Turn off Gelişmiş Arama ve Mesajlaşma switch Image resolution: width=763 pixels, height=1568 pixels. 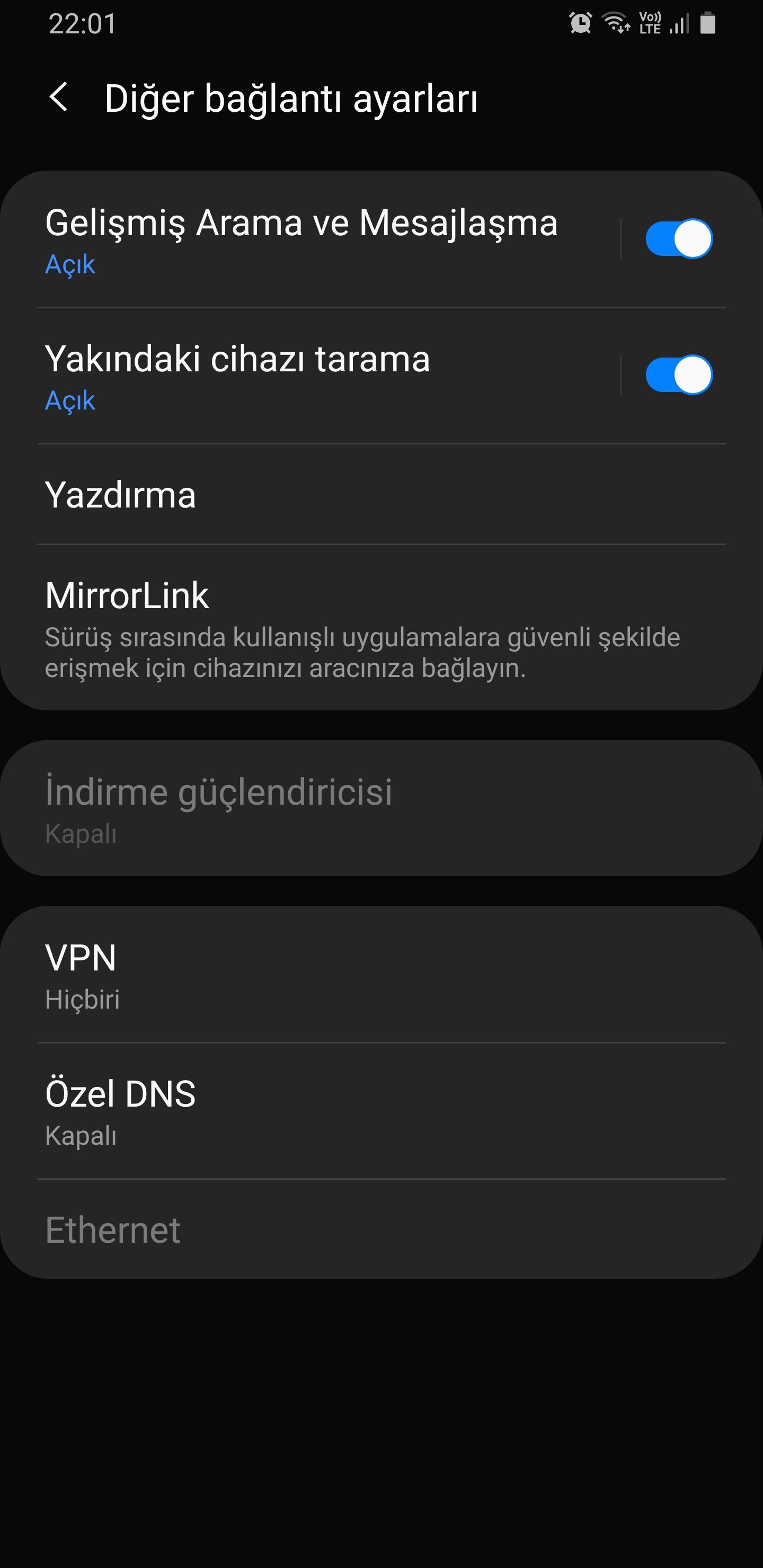tap(678, 238)
